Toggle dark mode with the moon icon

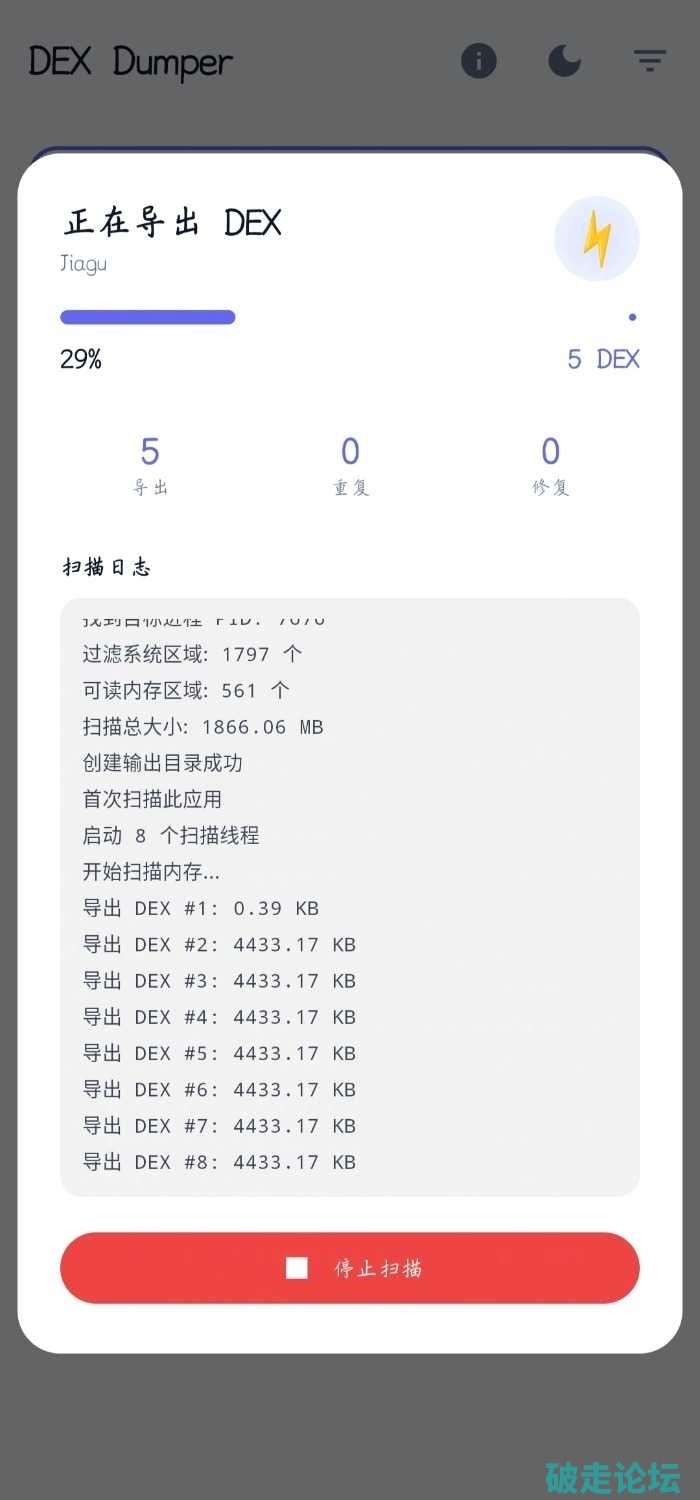(564, 61)
